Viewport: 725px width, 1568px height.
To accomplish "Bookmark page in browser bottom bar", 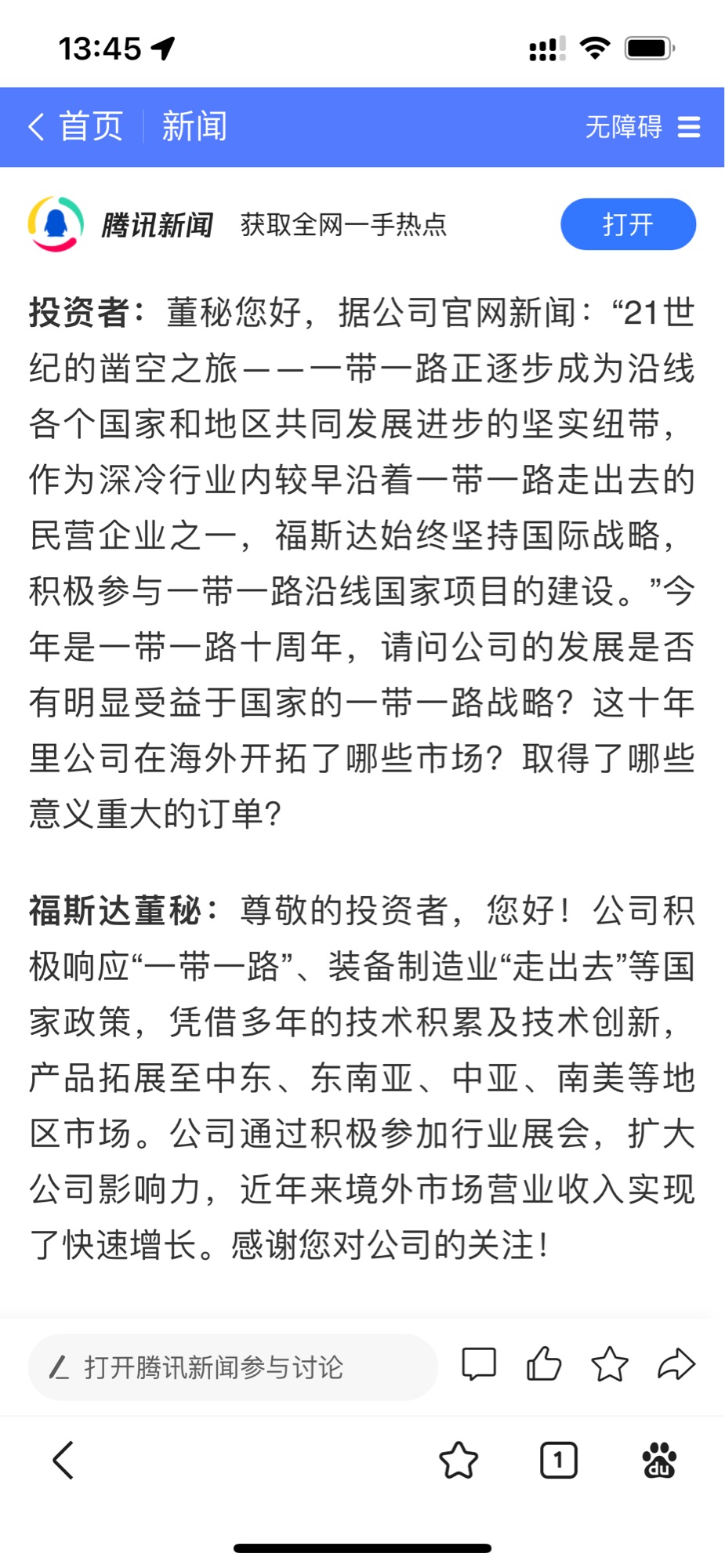I will (459, 1460).
